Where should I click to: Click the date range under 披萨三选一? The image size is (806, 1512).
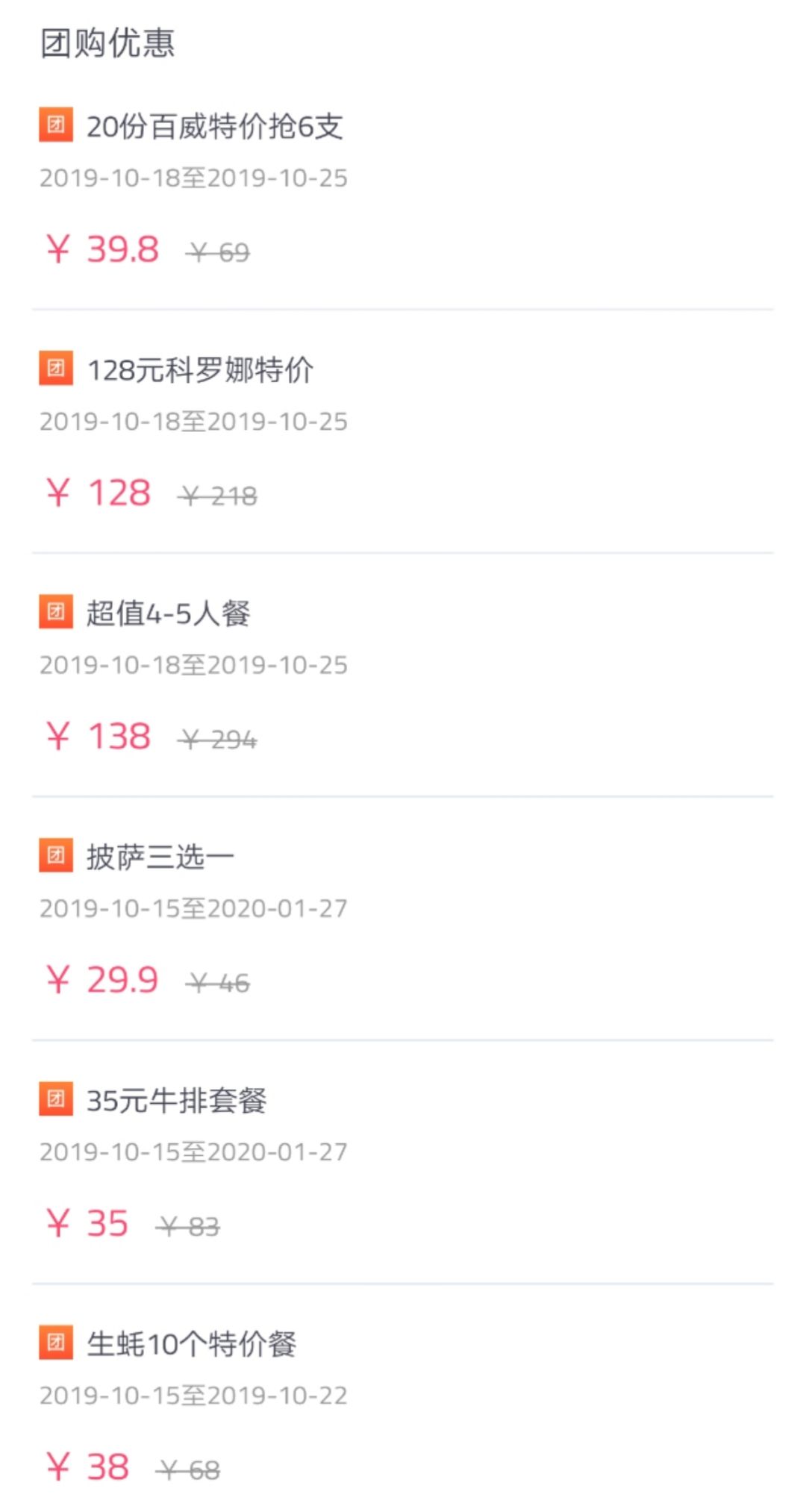click(x=194, y=908)
